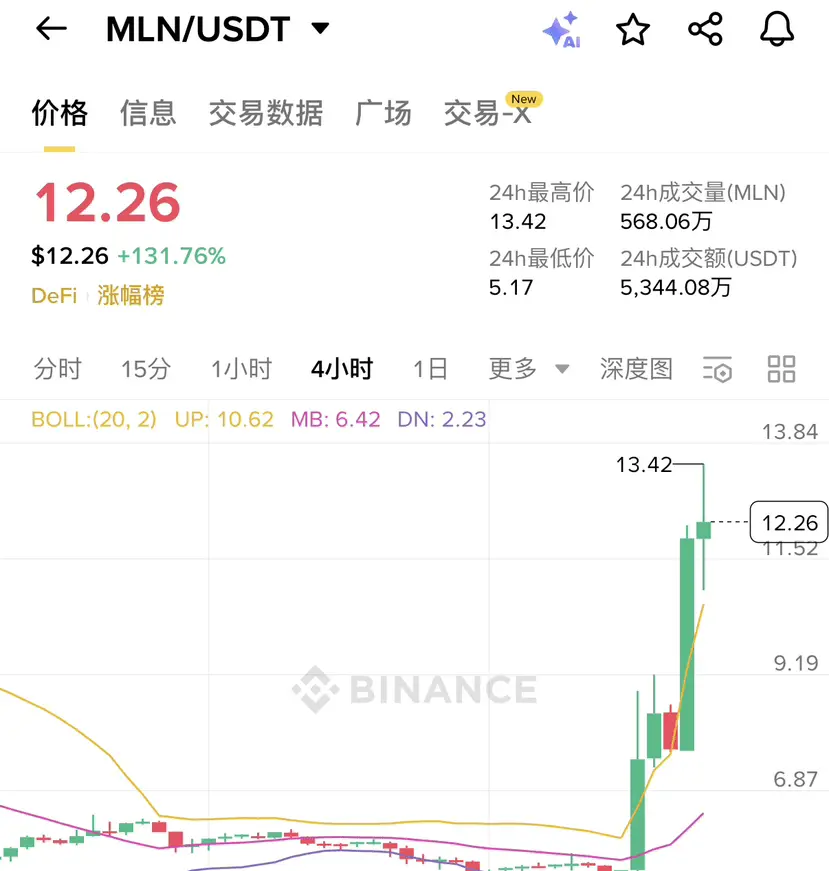The height and width of the screenshot is (871, 829).
Task: Add MLN/USDT to favorites with star
Action: [633, 29]
